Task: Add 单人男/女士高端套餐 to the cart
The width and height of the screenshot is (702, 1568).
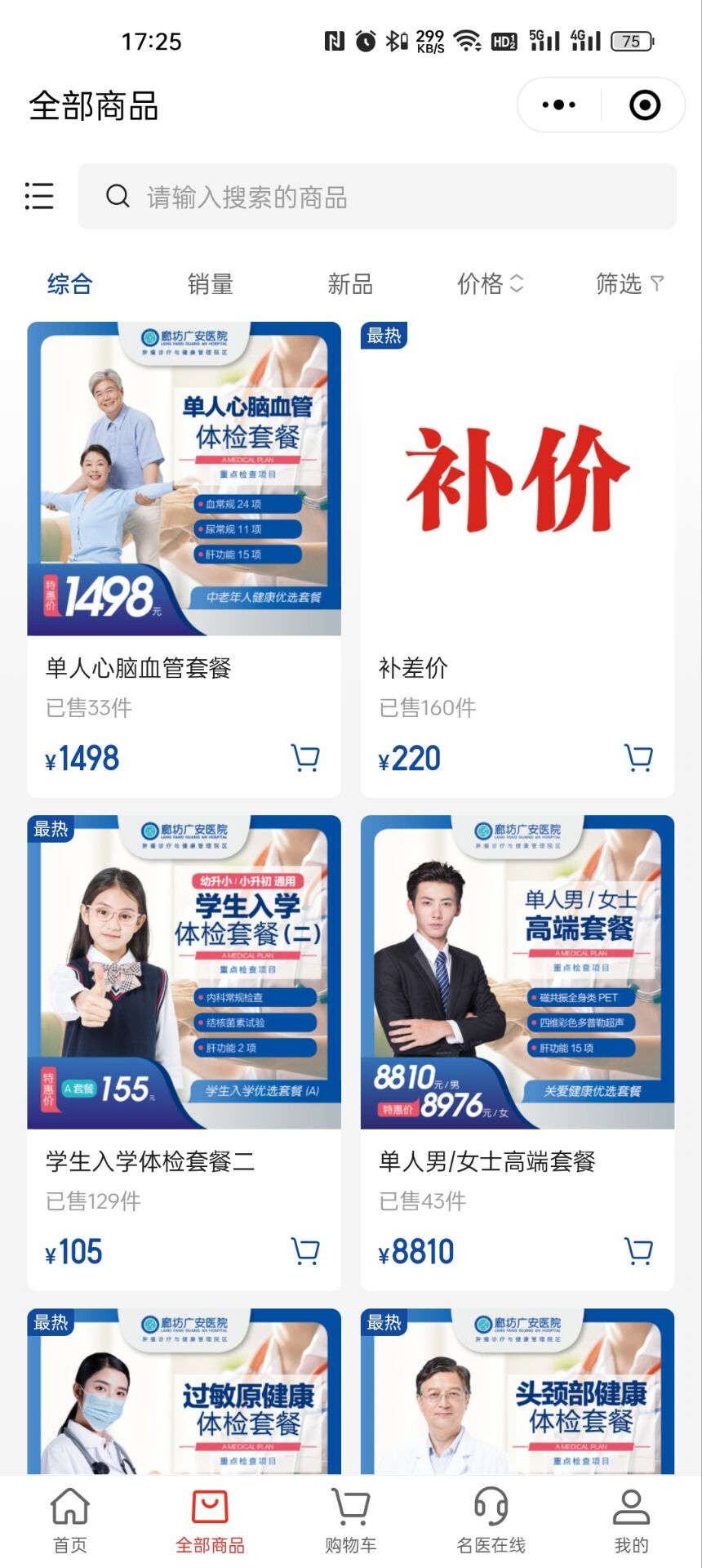Action: point(638,1251)
